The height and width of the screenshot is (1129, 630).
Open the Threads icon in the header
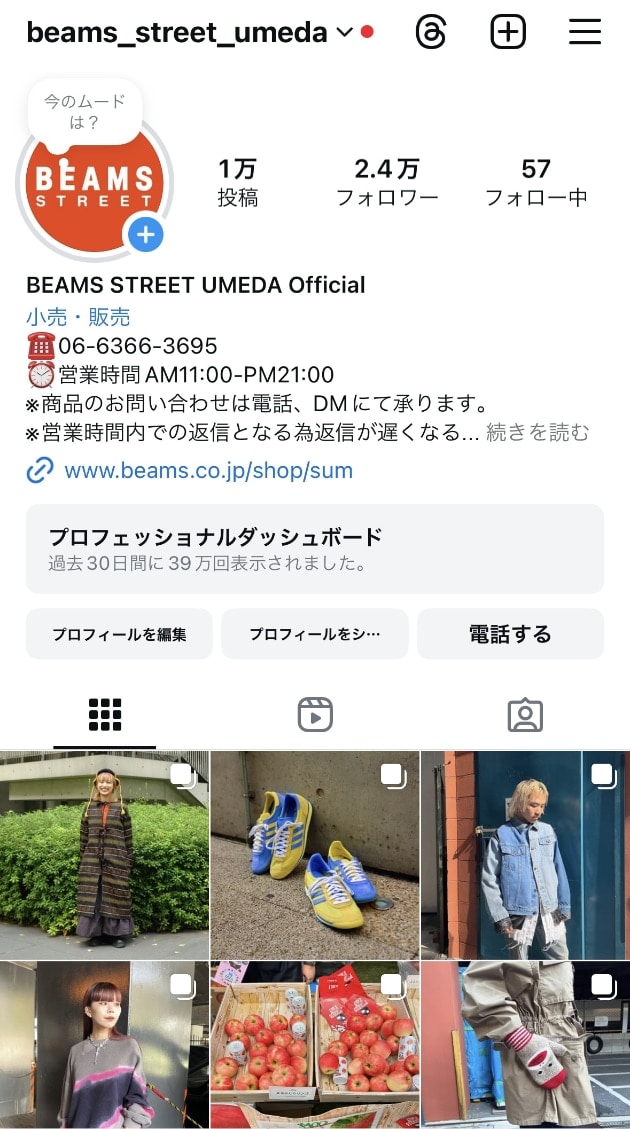coord(431,33)
